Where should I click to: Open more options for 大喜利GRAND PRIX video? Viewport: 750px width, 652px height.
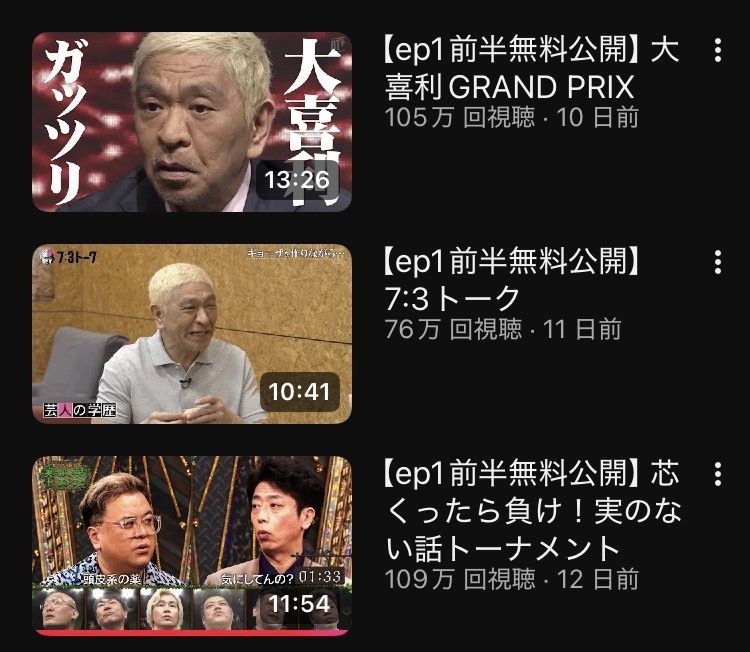(x=717, y=51)
